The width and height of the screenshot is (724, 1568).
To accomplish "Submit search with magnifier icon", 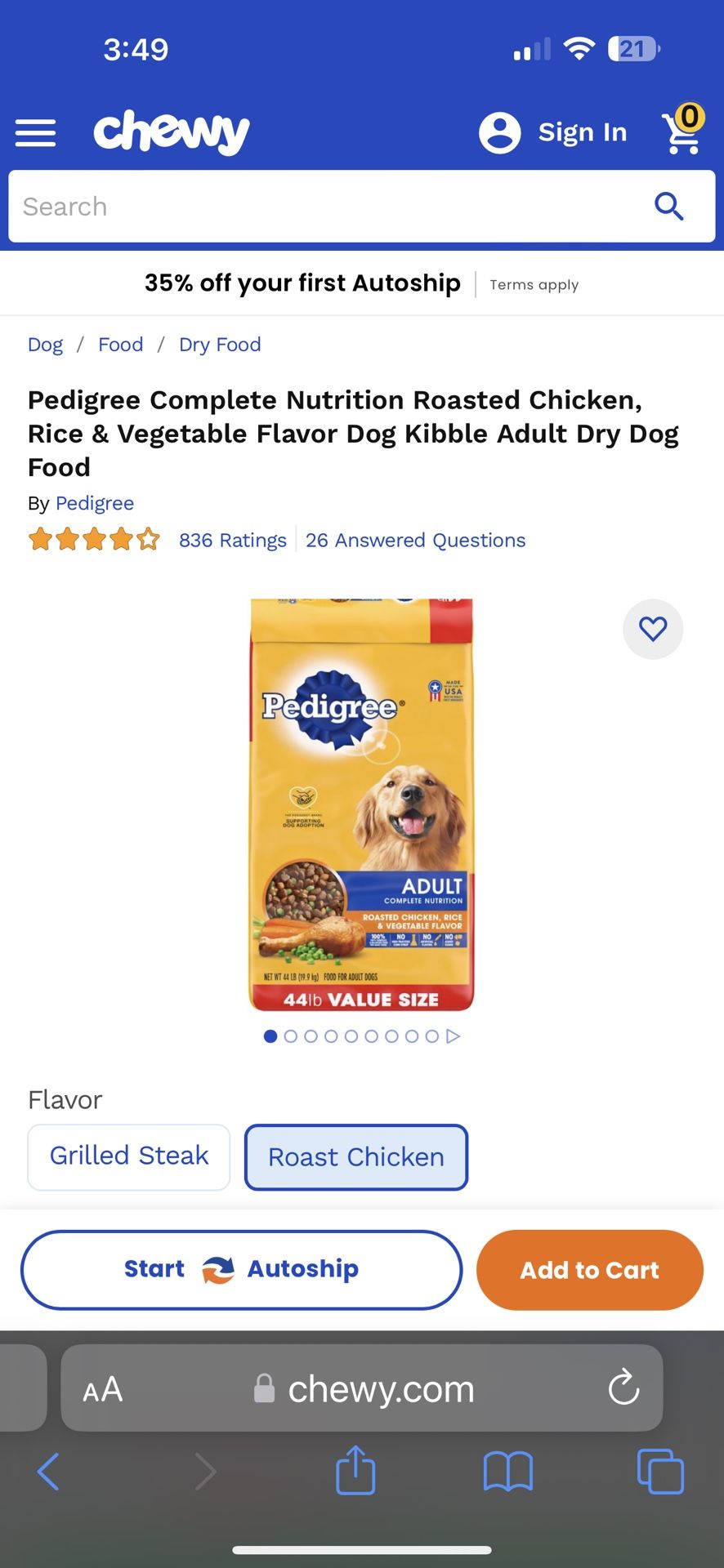I will pyautogui.click(x=668, y=207).
